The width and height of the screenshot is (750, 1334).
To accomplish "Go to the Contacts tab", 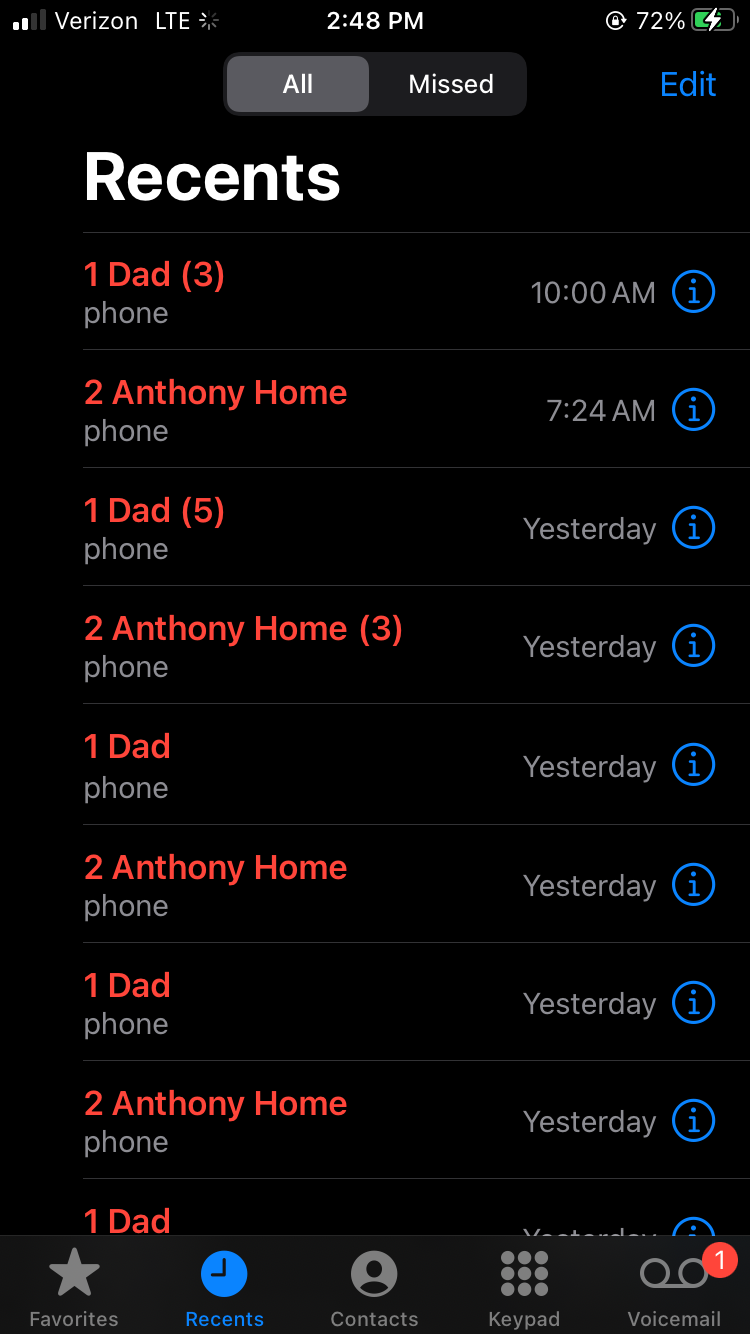I will click(x=374, y=1288).
